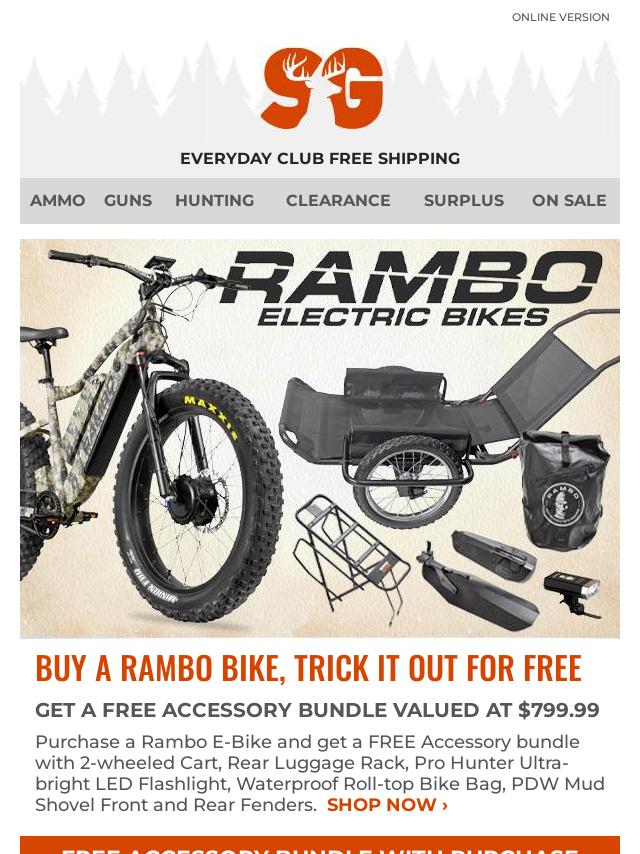Screen dimensions: 640x854
Task: Open the Rambo Electric Bikes banner
Action: [320, 438]
